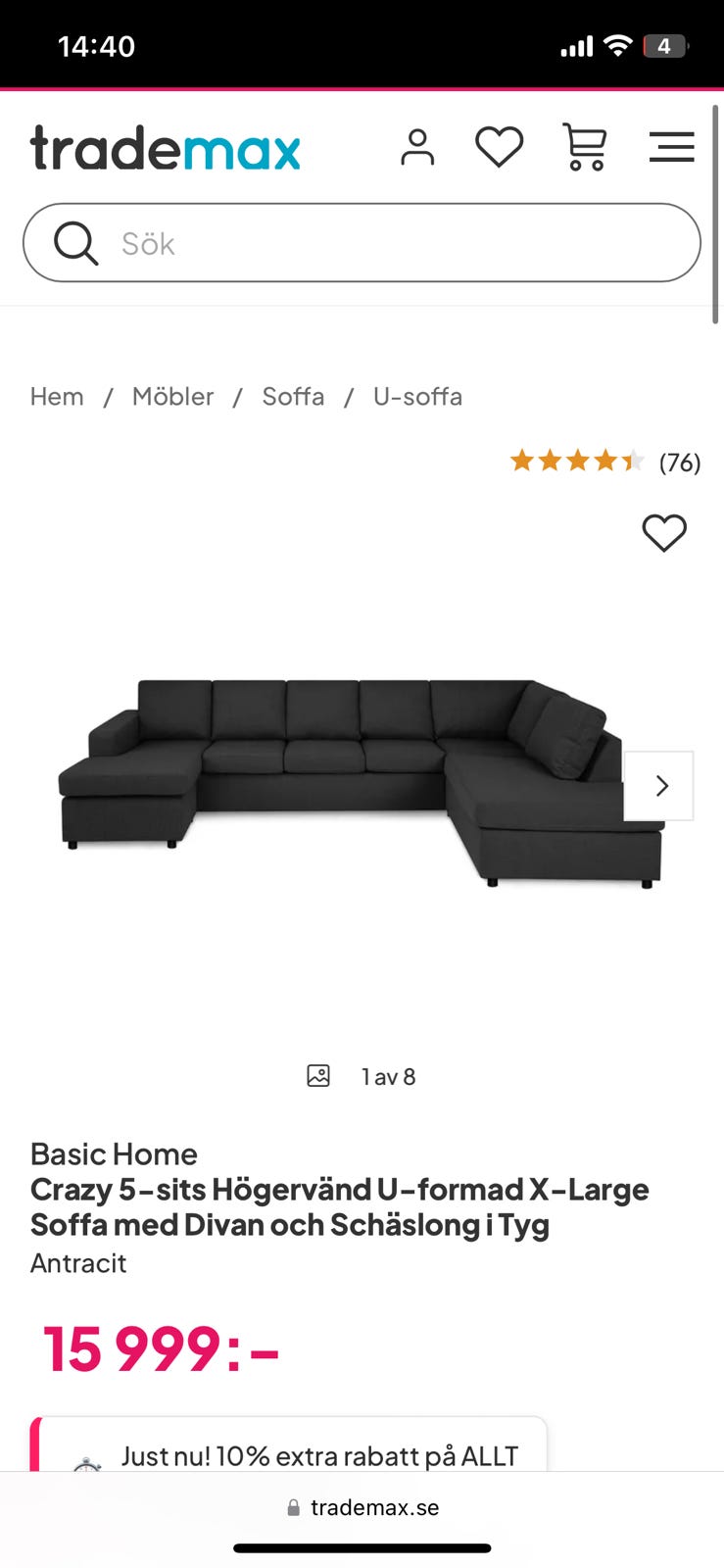Open the user account icon

(x=417, y=148)
